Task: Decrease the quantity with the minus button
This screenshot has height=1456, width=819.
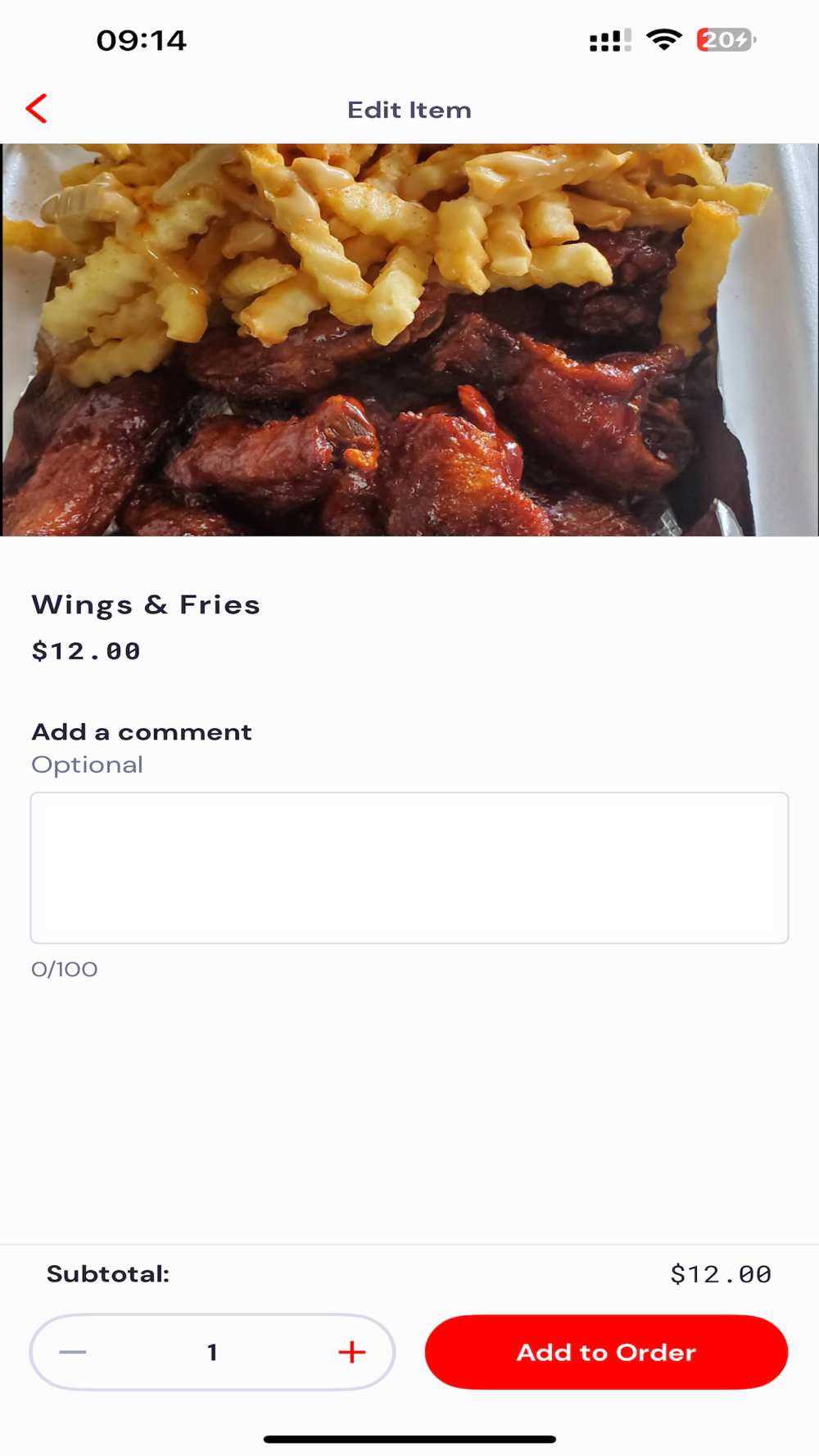Action: click(x=73, y=1352)
